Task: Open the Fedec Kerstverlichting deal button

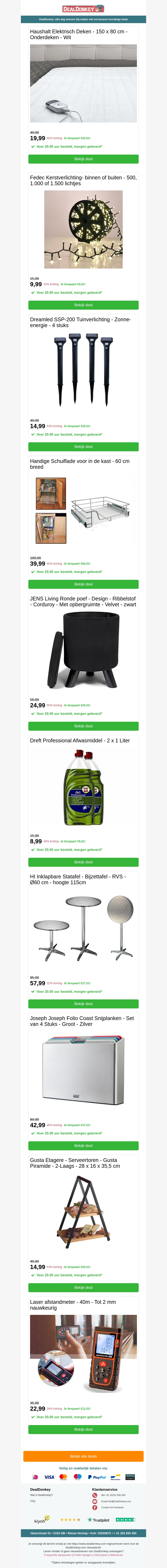Action: point(83,305)
